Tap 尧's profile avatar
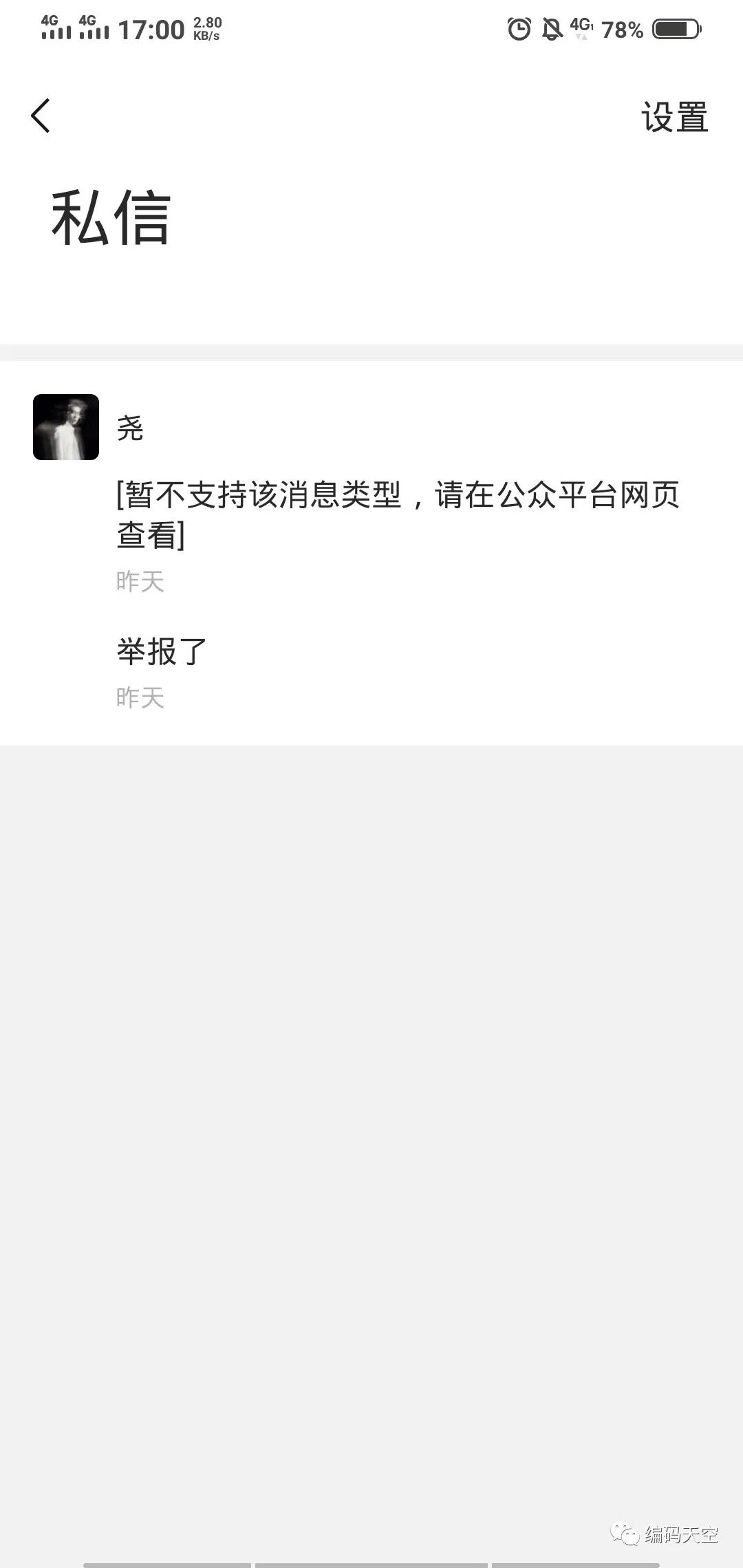Screen dimensions: 743x1568 (66, 427)
